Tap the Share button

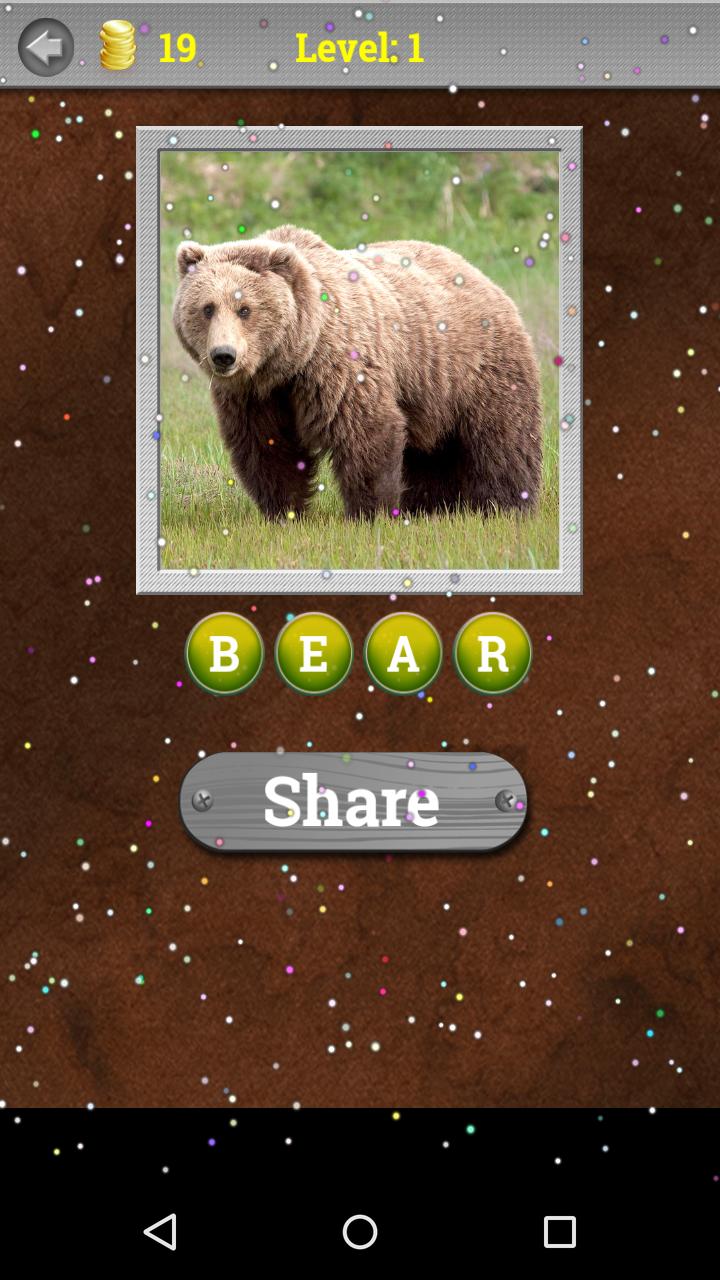point(353,802)
